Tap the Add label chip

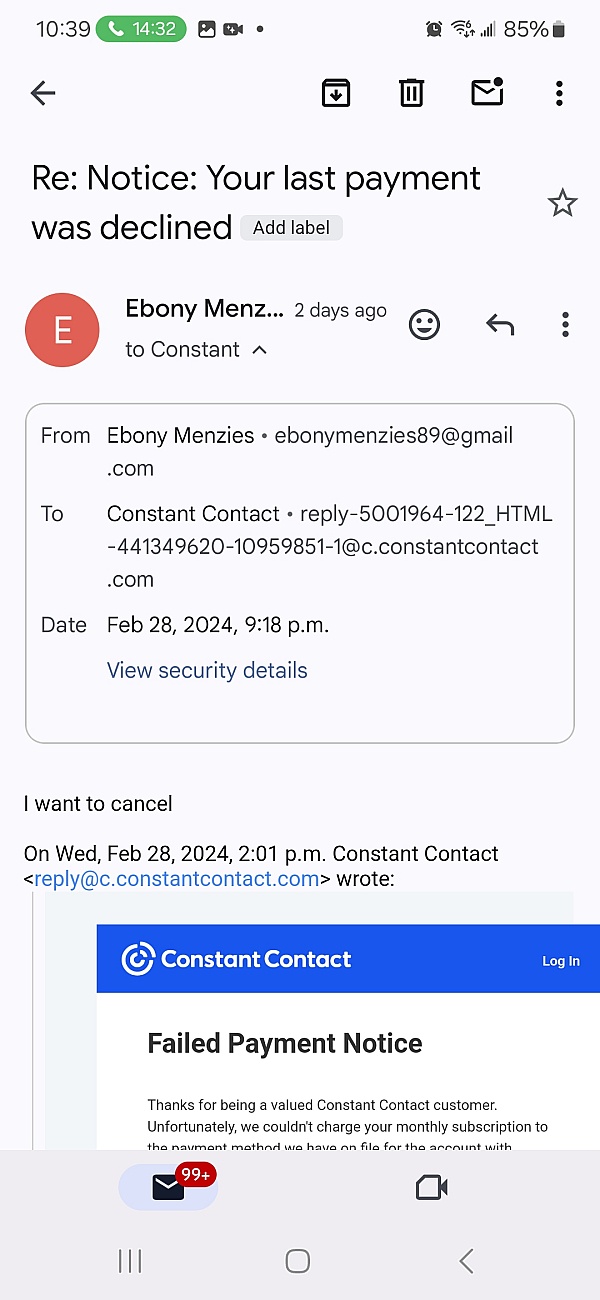291,228
